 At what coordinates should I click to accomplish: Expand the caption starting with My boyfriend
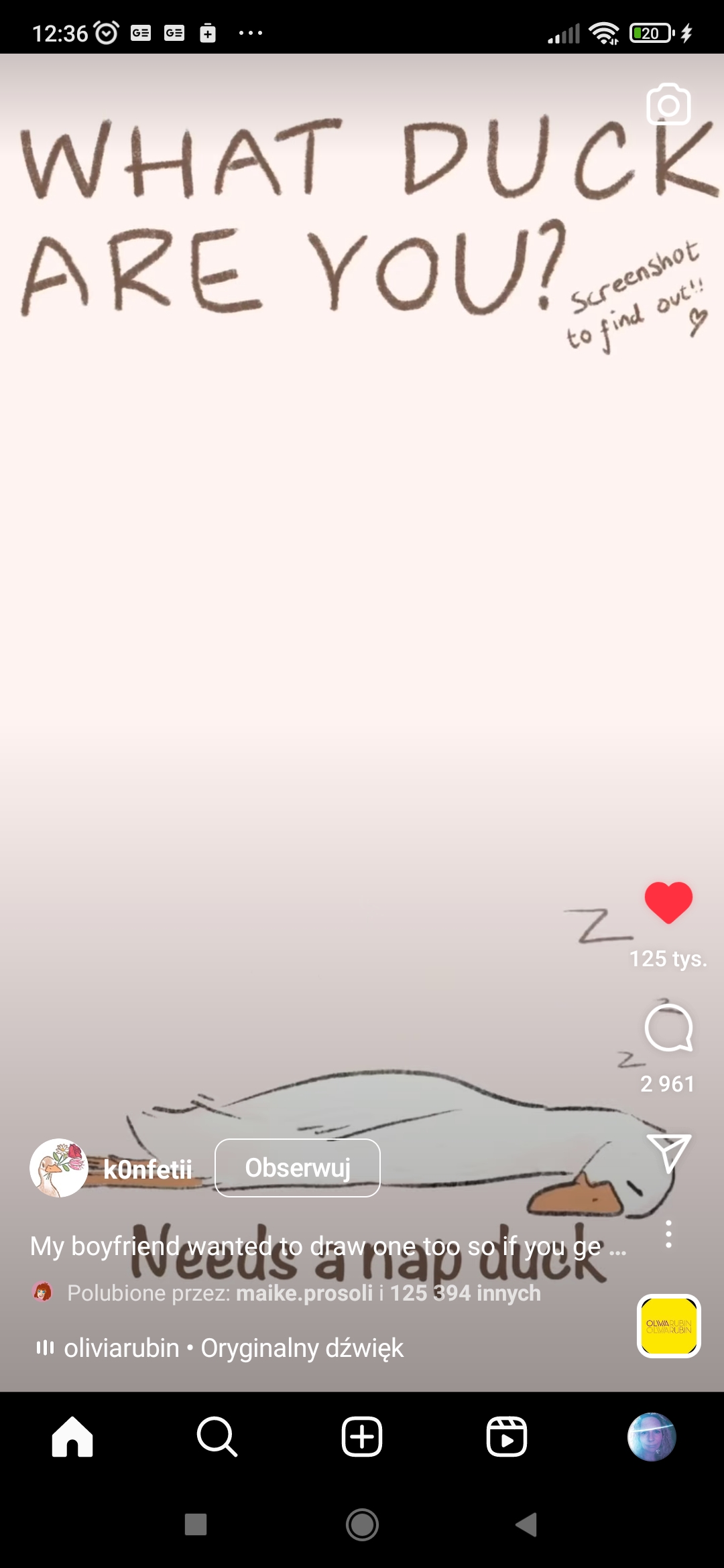(x=328, y=1246)
